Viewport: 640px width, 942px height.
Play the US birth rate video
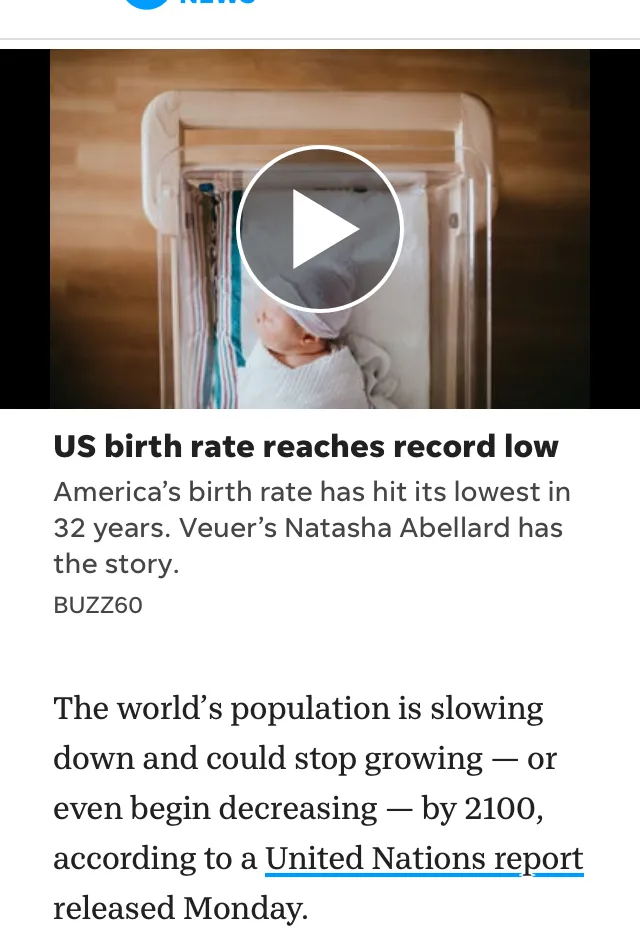[x=320, y=229]
